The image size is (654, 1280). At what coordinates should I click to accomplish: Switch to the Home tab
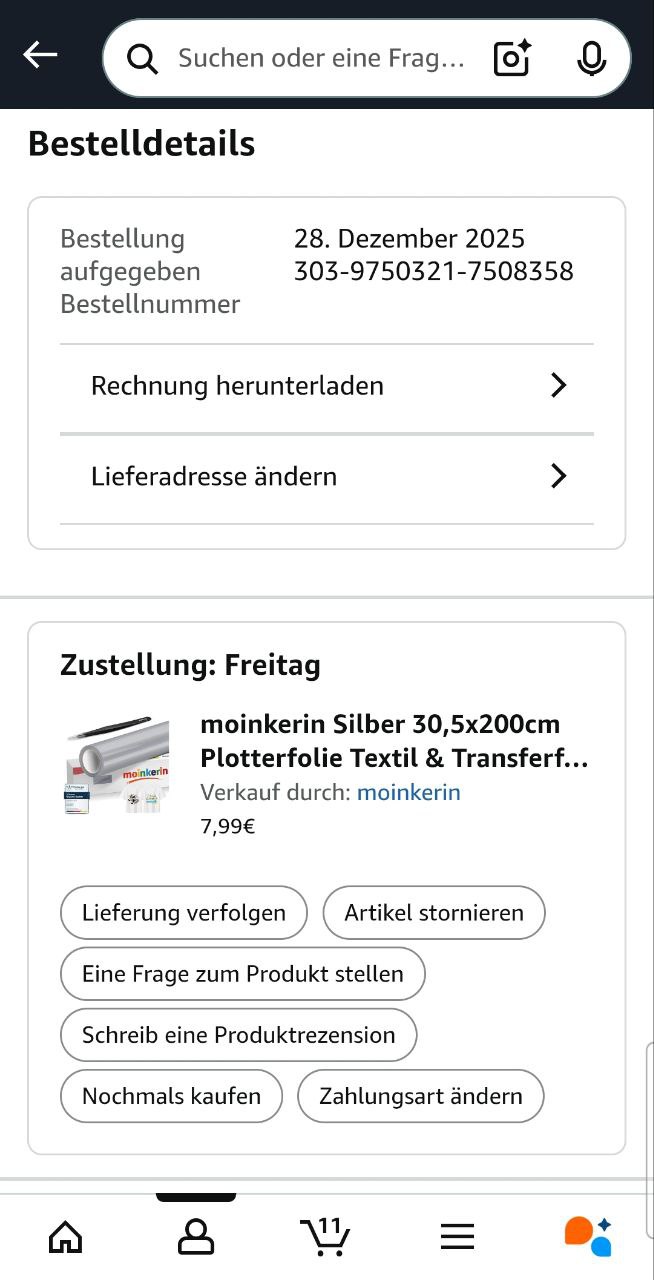click(x=66, y=1237)
